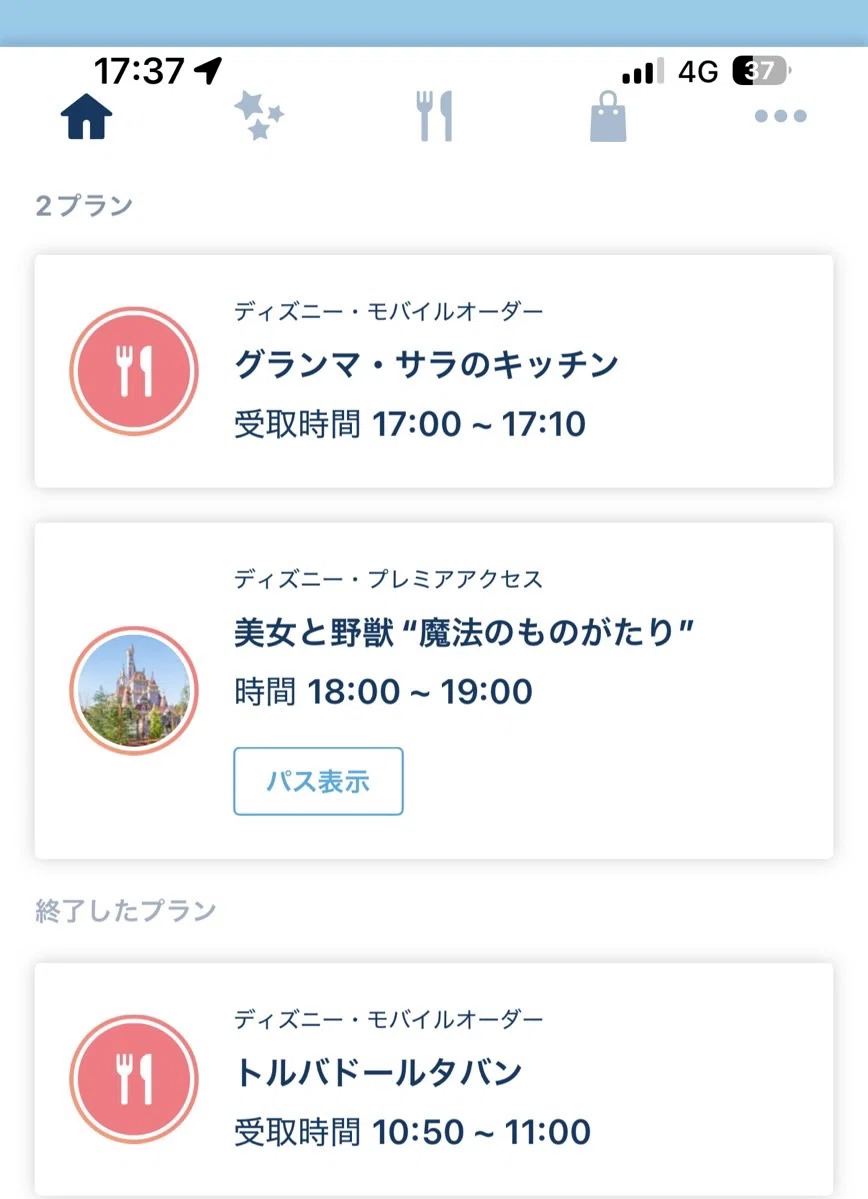Open the three-dot more menu
This screenshot has height=1199, width=868.
(x=780, y=116)
